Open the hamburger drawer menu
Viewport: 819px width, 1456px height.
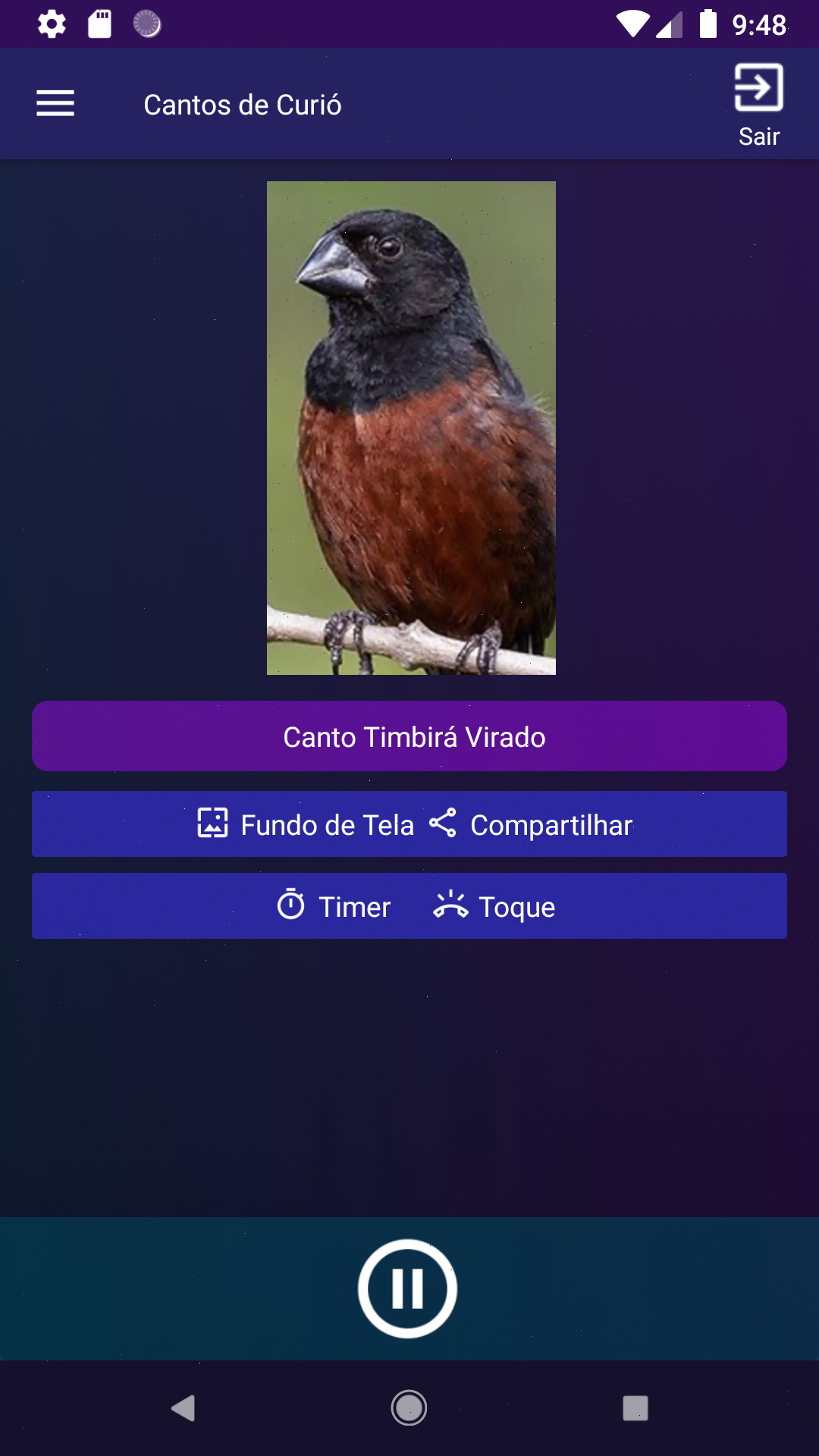pyautogui.click(x=55, y=104)
